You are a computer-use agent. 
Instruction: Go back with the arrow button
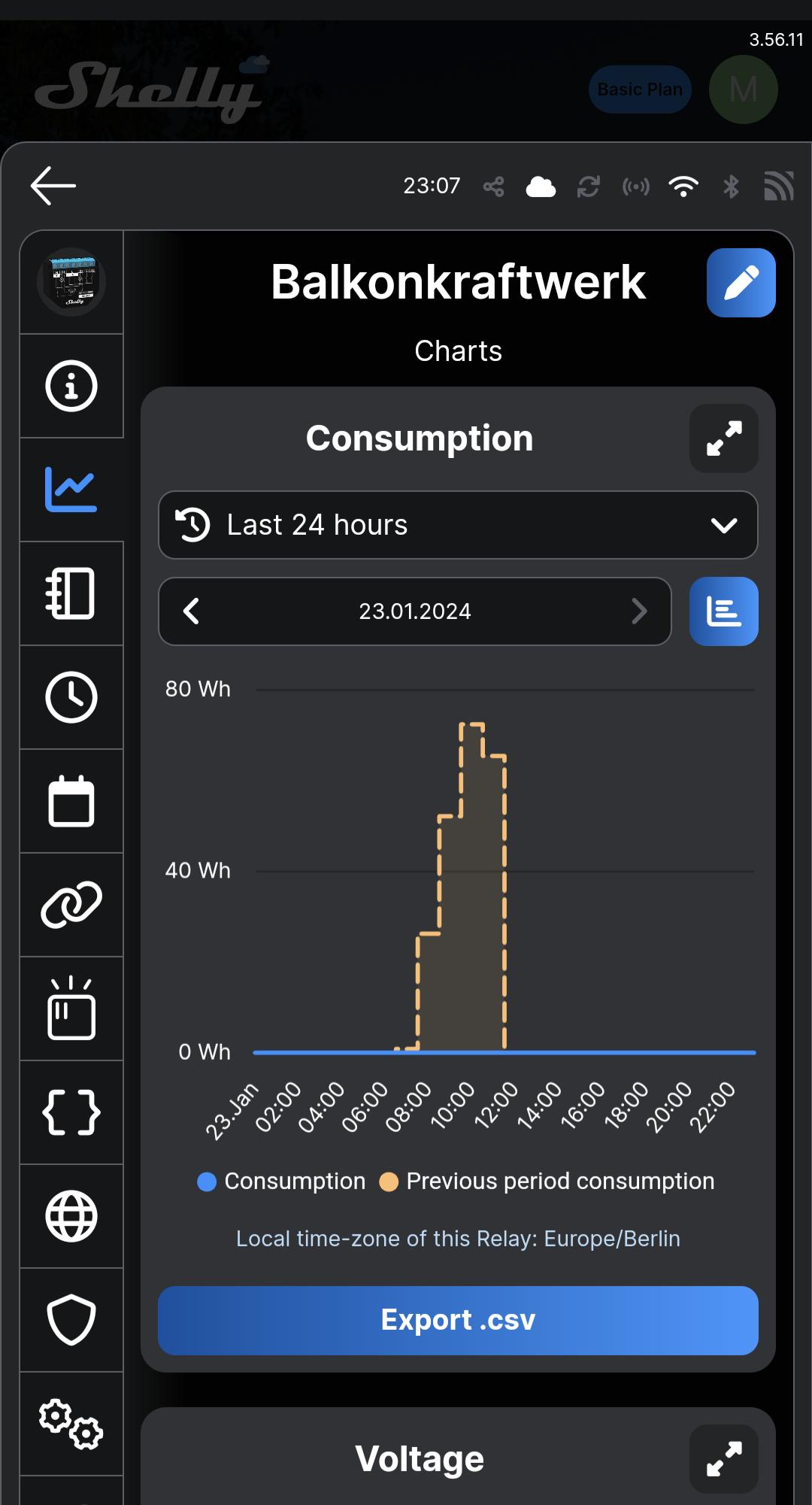coord(53,186)
